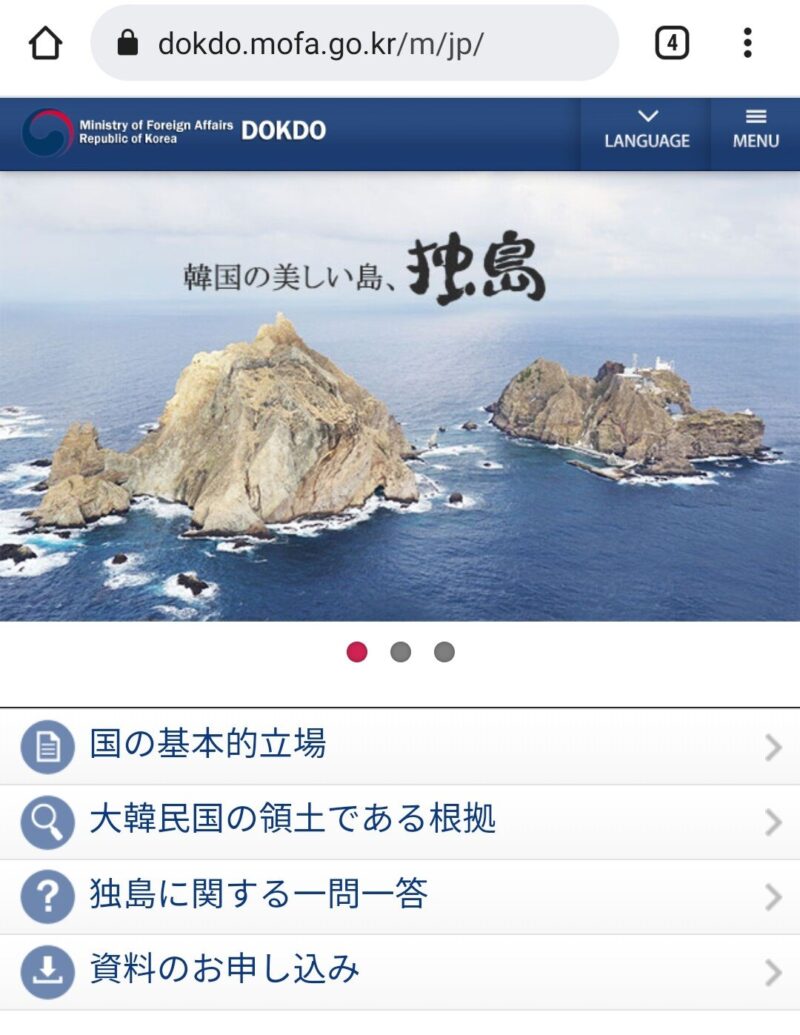Go to the third carousel slide dot
The width and height of the screenshot is (800, 1035).
point(444,652)
